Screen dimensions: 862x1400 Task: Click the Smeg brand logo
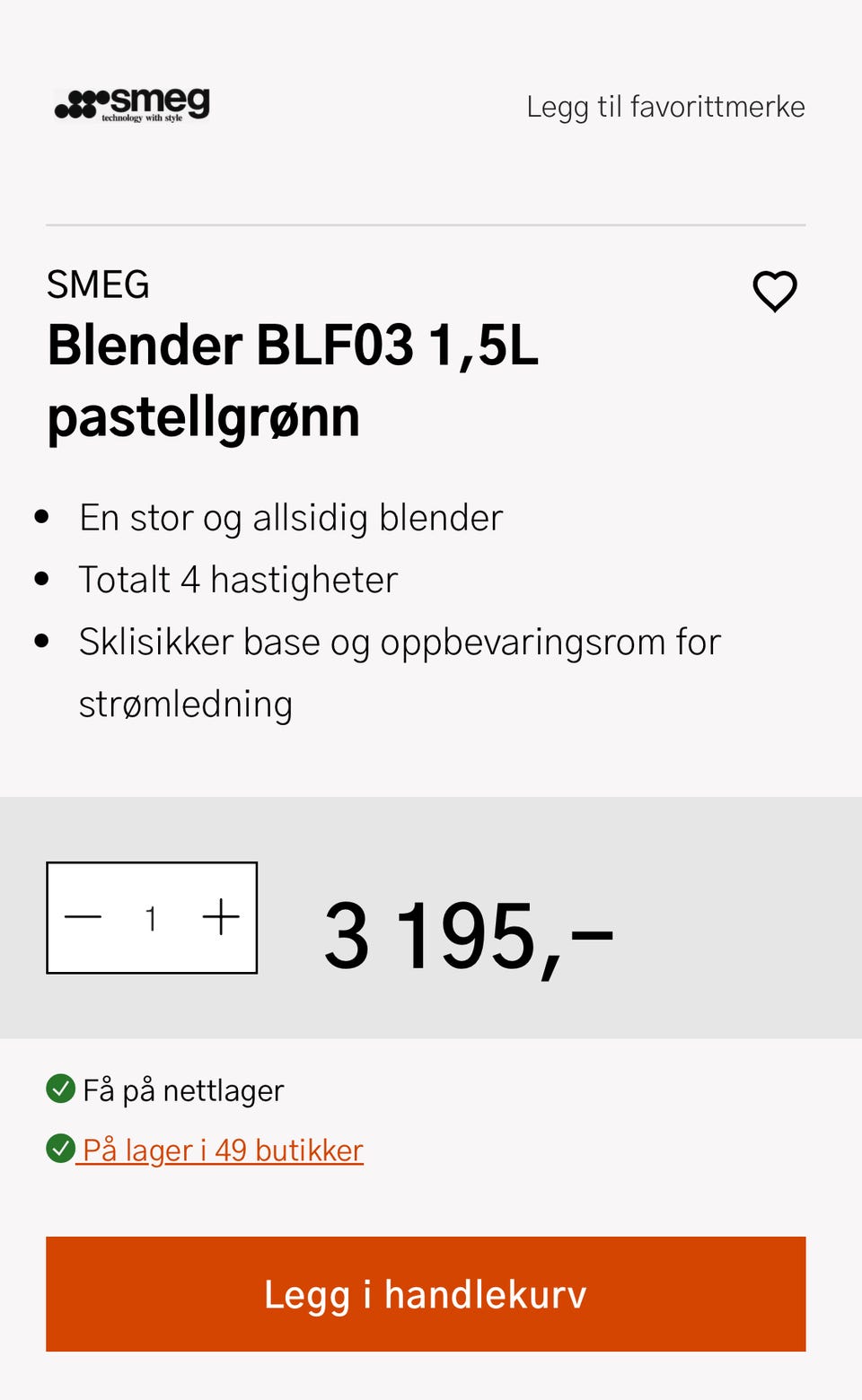[131, 103]
